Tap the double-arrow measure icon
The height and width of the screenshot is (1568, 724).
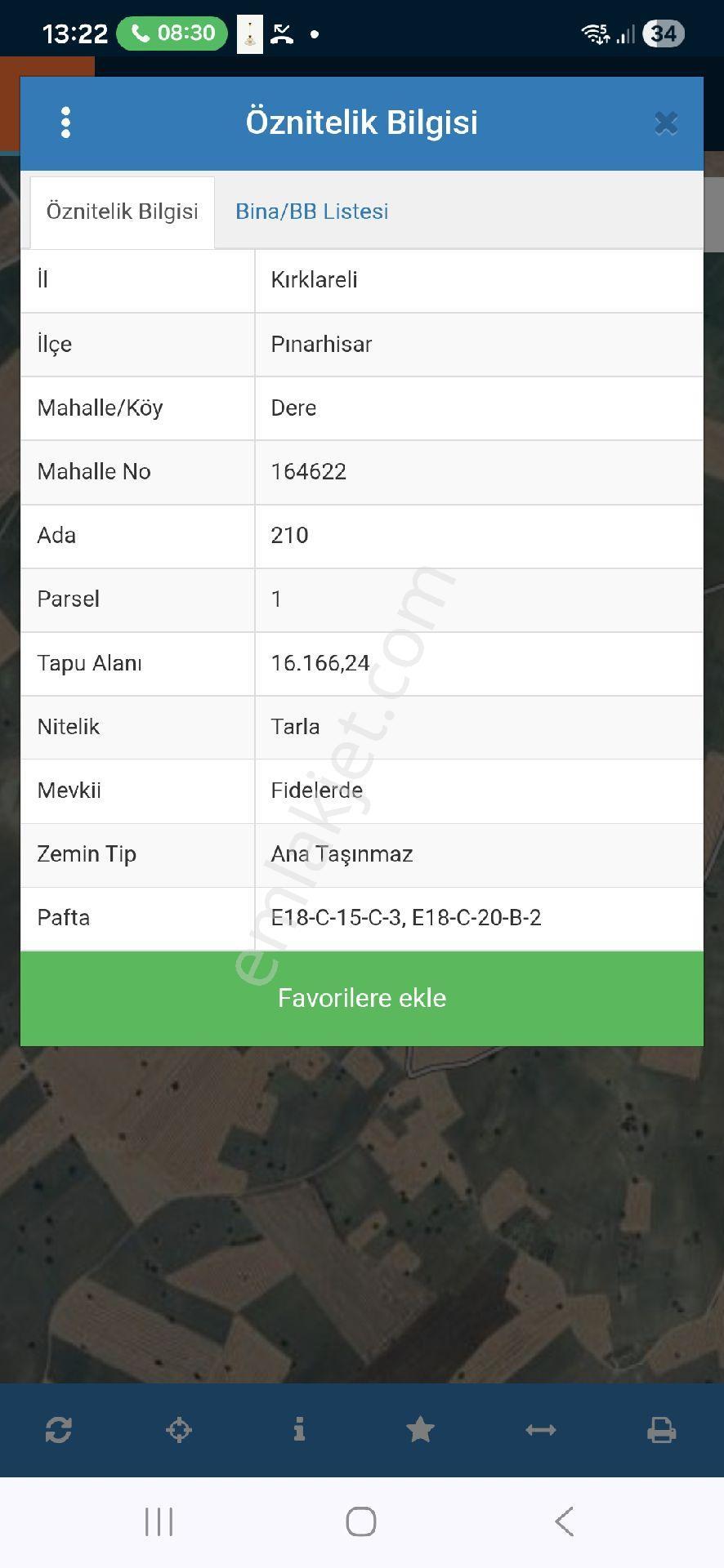coord(541,1429)
